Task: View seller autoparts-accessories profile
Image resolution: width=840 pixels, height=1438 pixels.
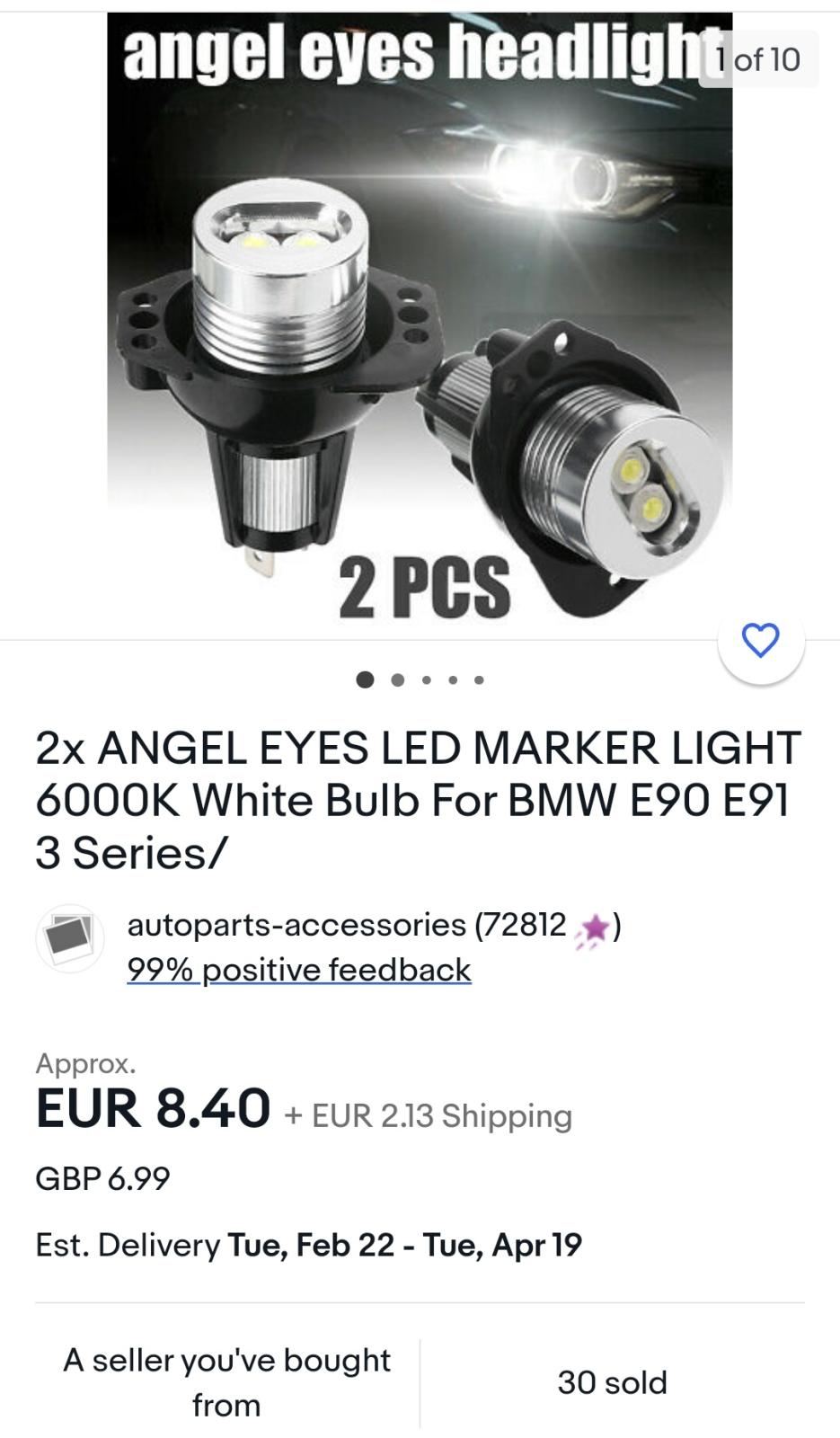Action: click(296, 925)
